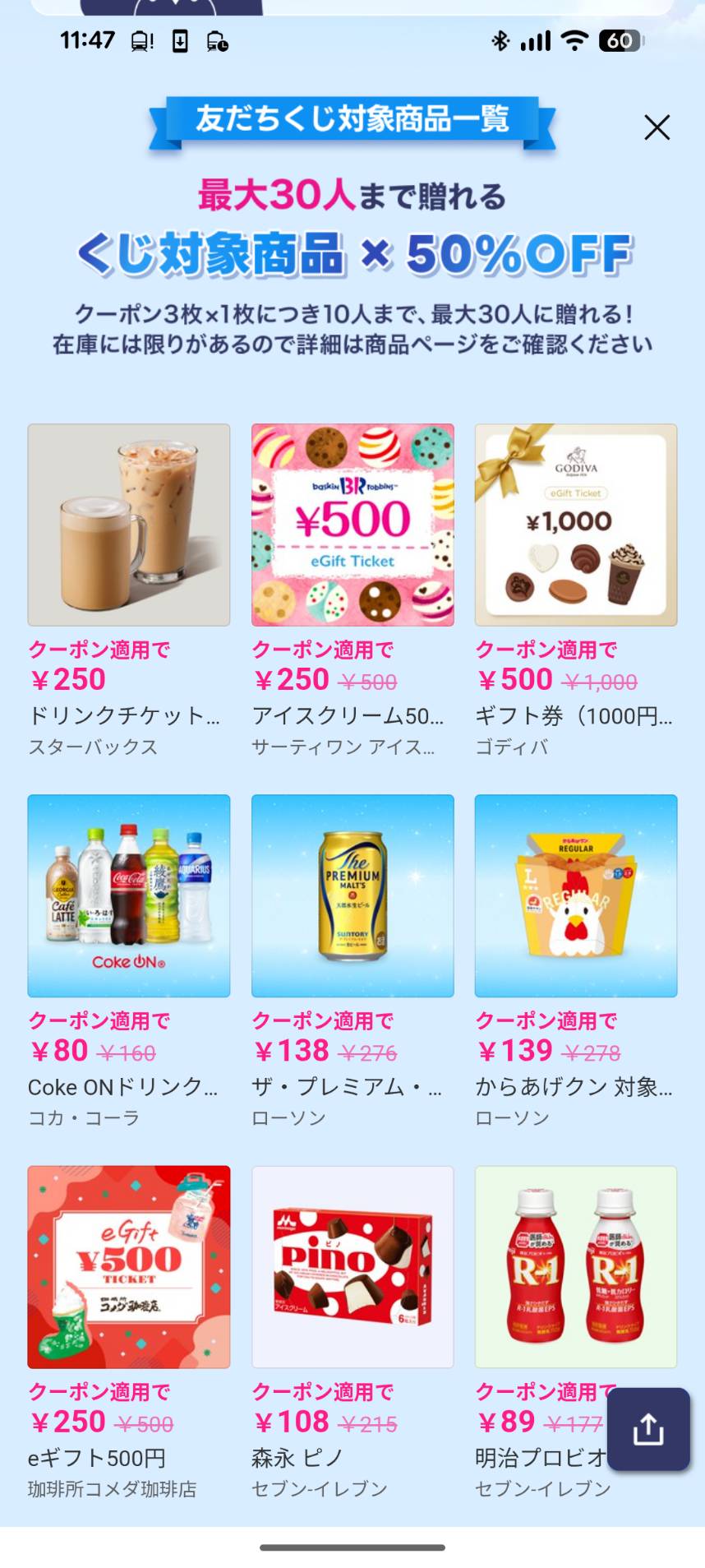705x1568 pixels.
Task: Tap the floating share button
Action: tap(648, 1429)
